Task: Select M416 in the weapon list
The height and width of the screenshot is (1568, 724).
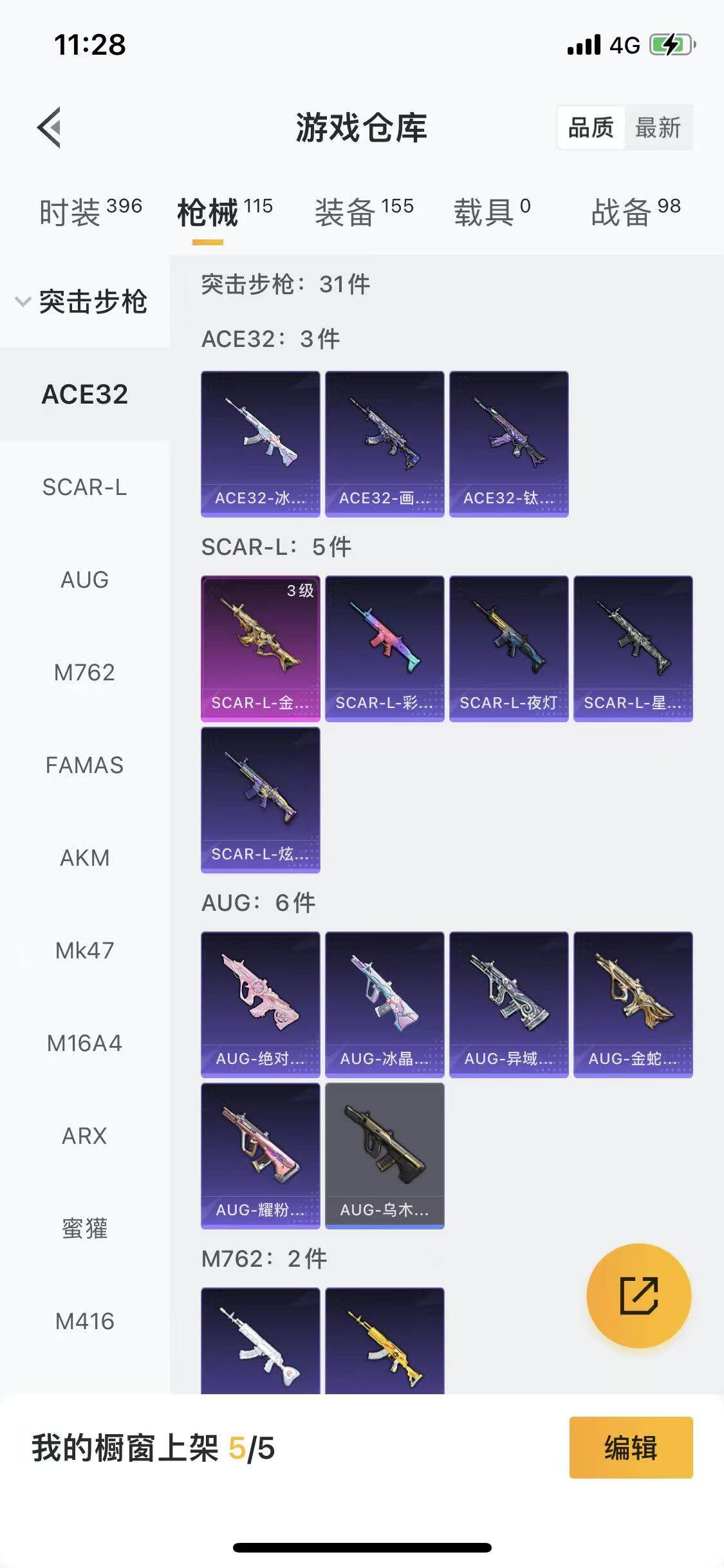Action: (84, 1321)
